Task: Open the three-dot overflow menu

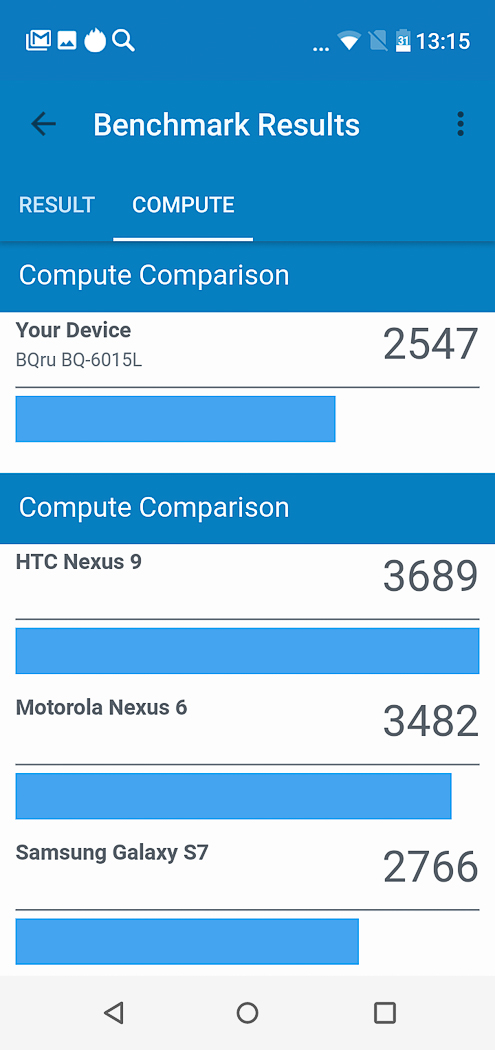Action: click(460, 124)
